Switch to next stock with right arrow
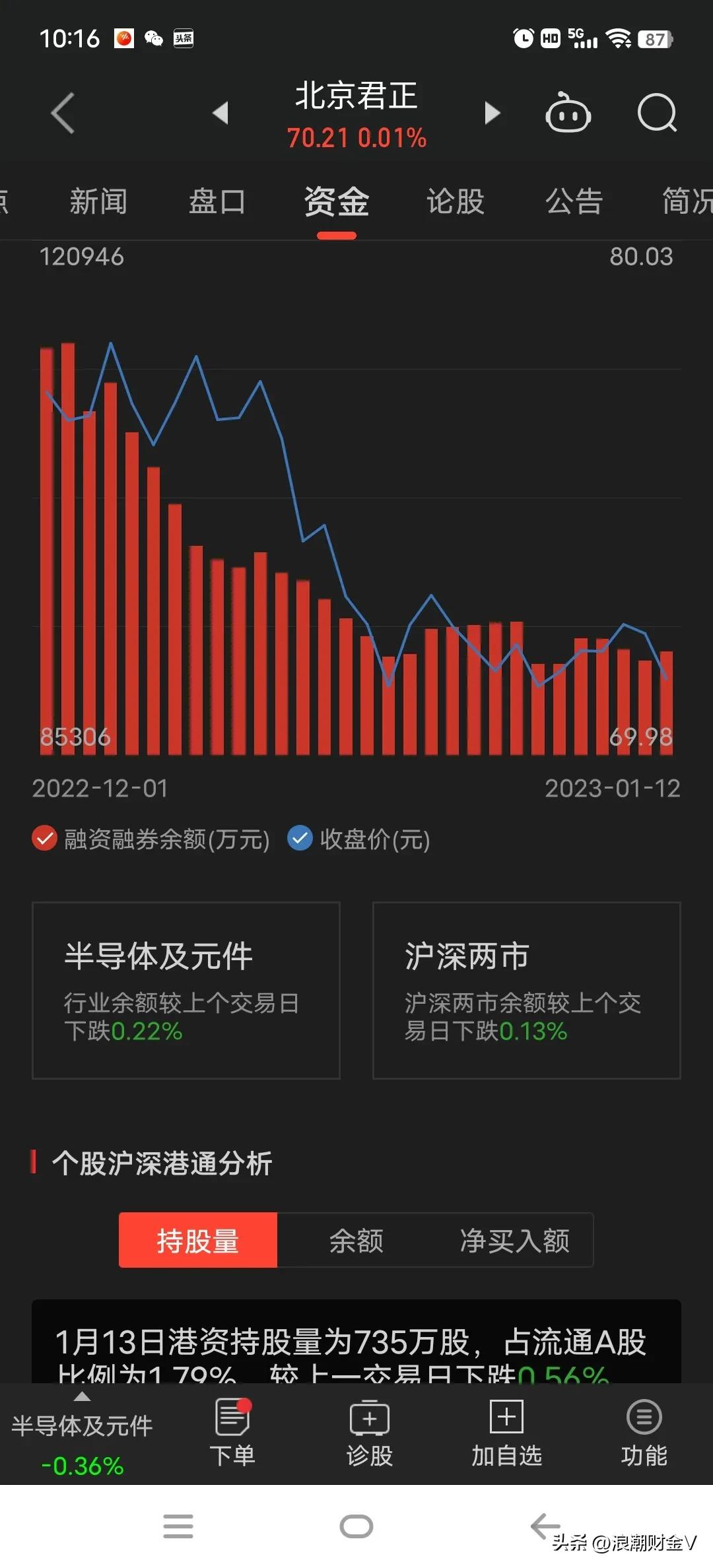This screenshot has height=1568, width=713. [492, 114]
